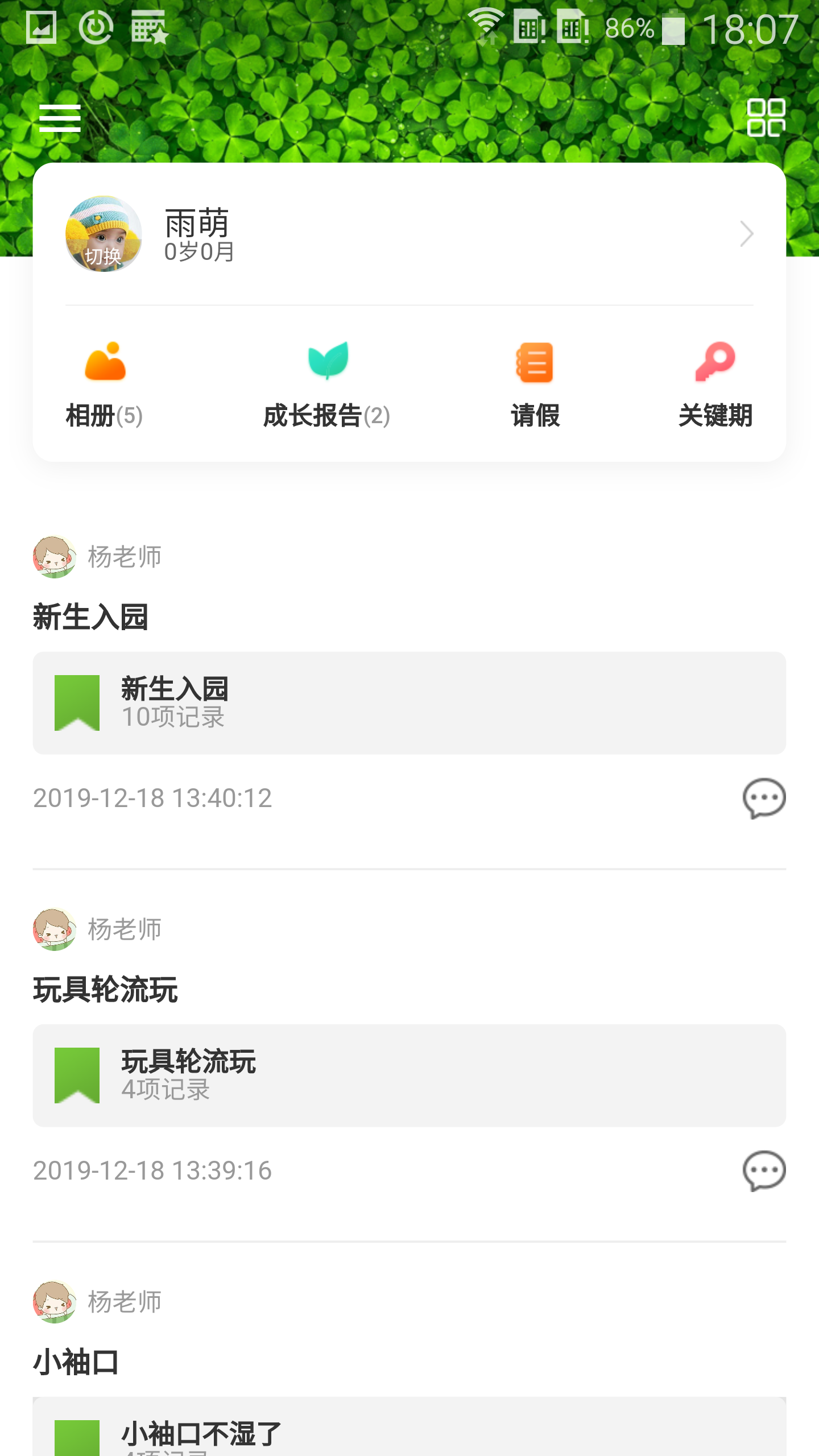Image resolution: width=819 pixels, height=1456 pixels.
Task: Open 关键期 key period section
Action: 715,385
